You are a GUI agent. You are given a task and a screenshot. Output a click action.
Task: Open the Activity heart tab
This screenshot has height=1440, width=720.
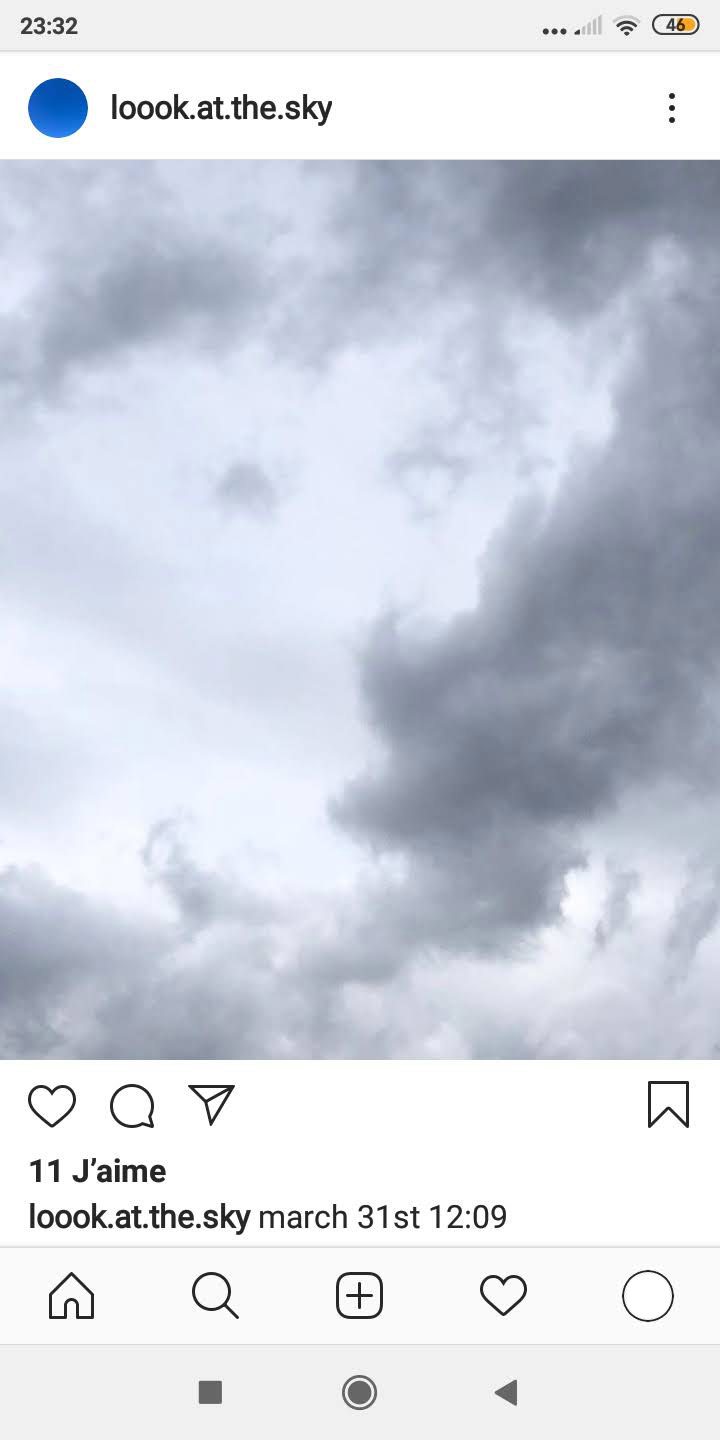(503, 1297)
